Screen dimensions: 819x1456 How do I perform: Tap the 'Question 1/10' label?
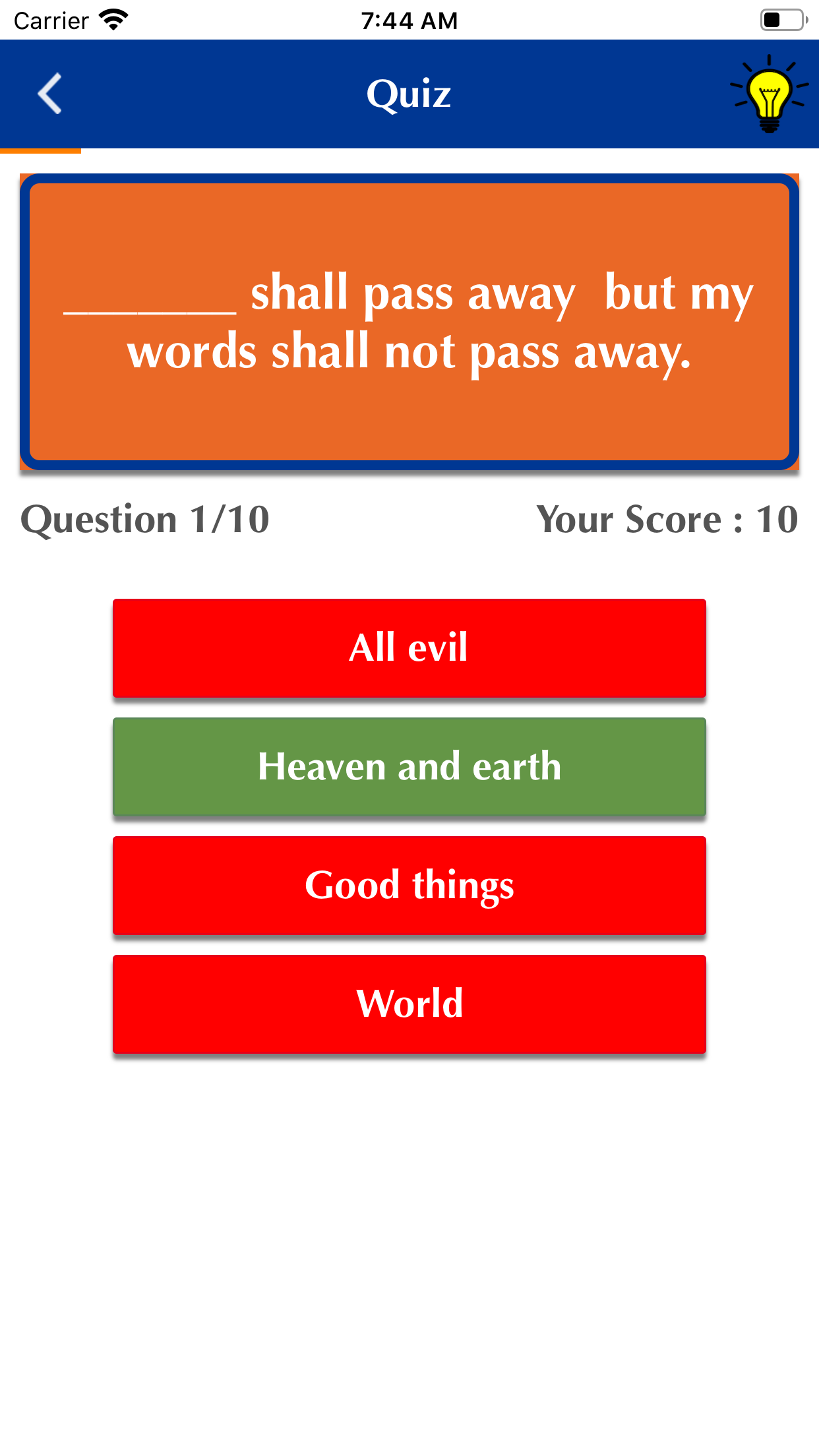146,520
